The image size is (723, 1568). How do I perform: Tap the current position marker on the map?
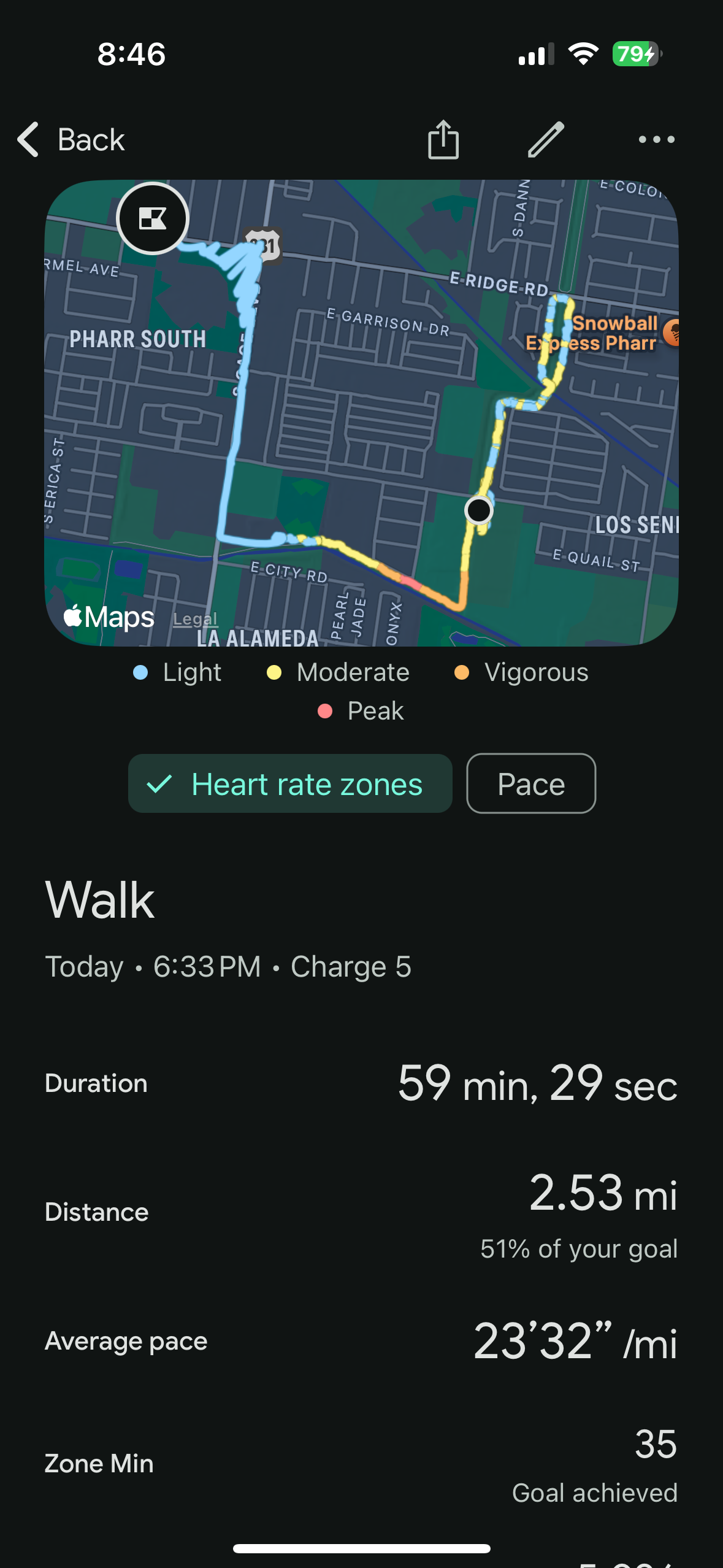click(x=478, y=511)
